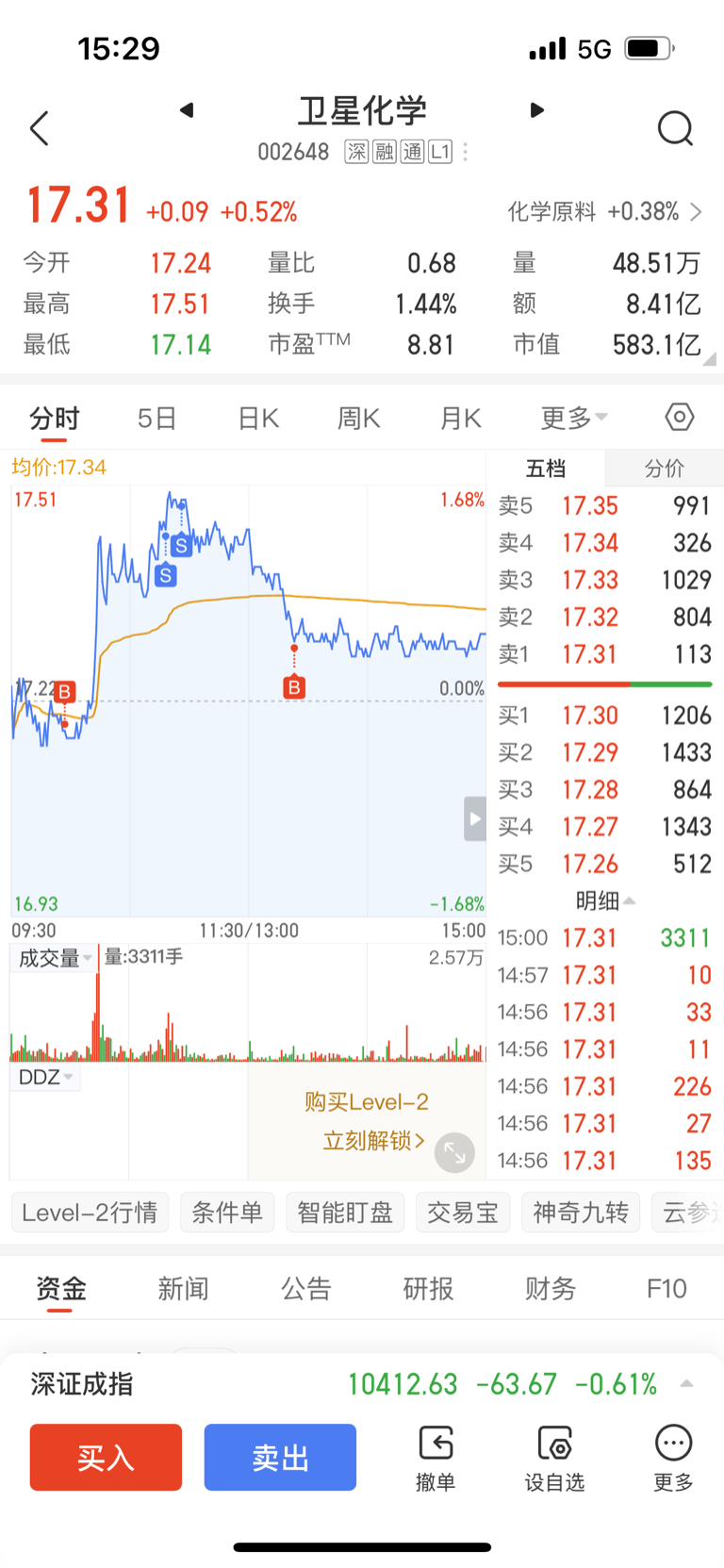Expand the chart to fullscreen
724x1568 pixels.
pos(454,1152)
